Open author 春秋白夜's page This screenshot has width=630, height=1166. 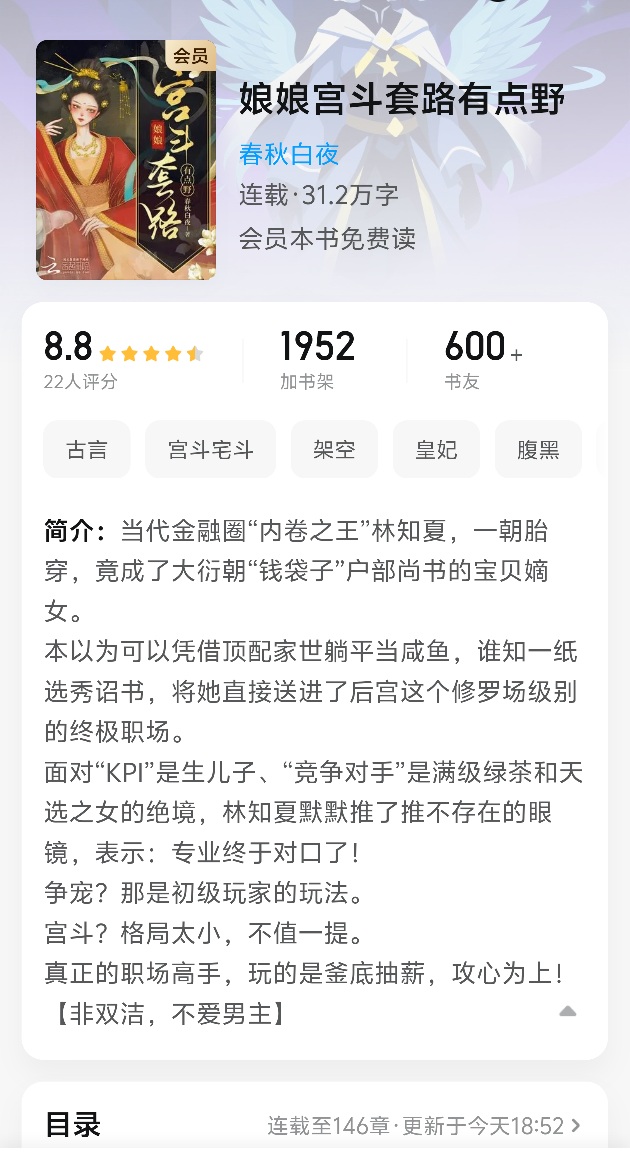click(x=289, y=154)
